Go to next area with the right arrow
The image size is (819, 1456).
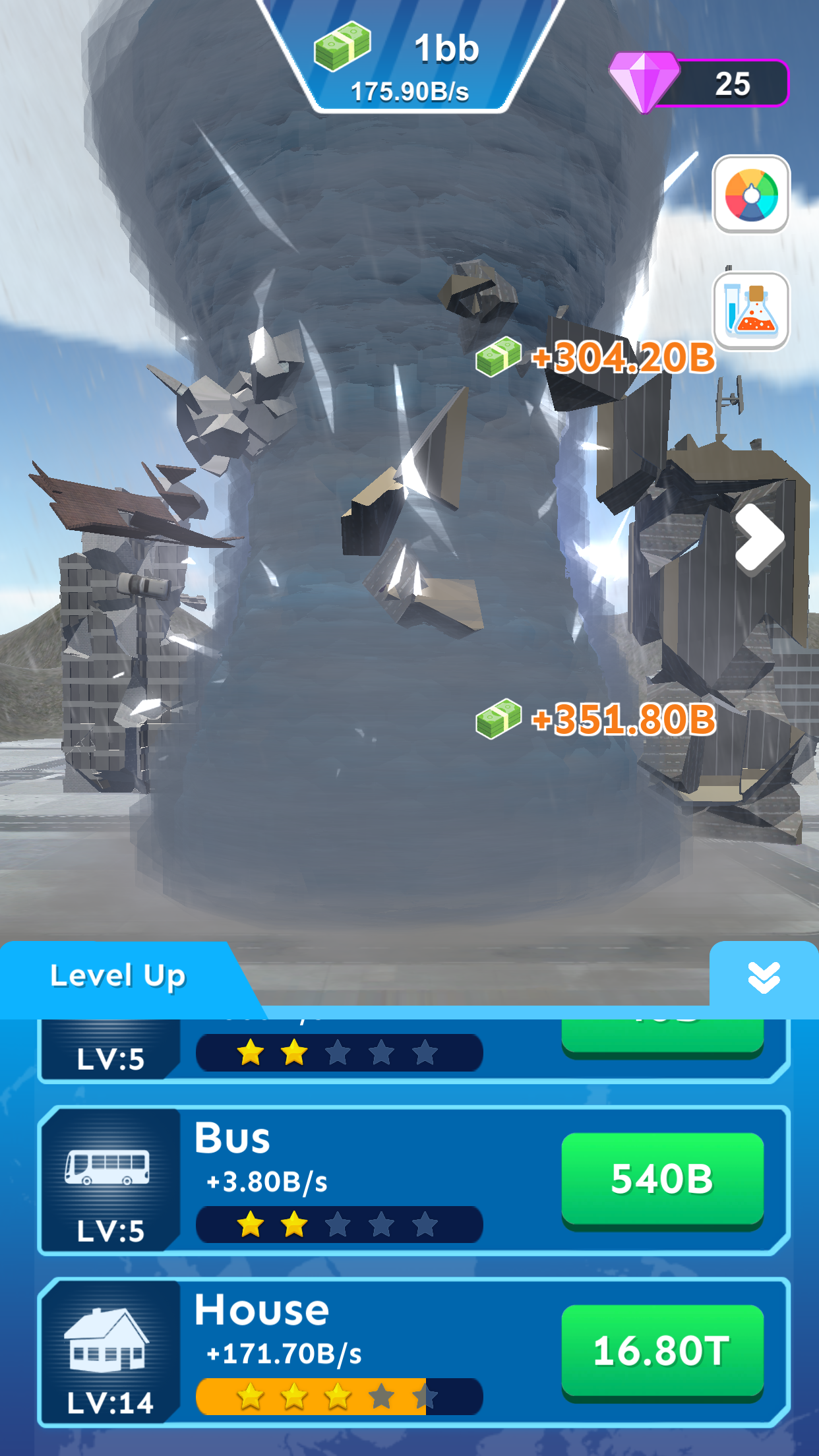[759, 537]
